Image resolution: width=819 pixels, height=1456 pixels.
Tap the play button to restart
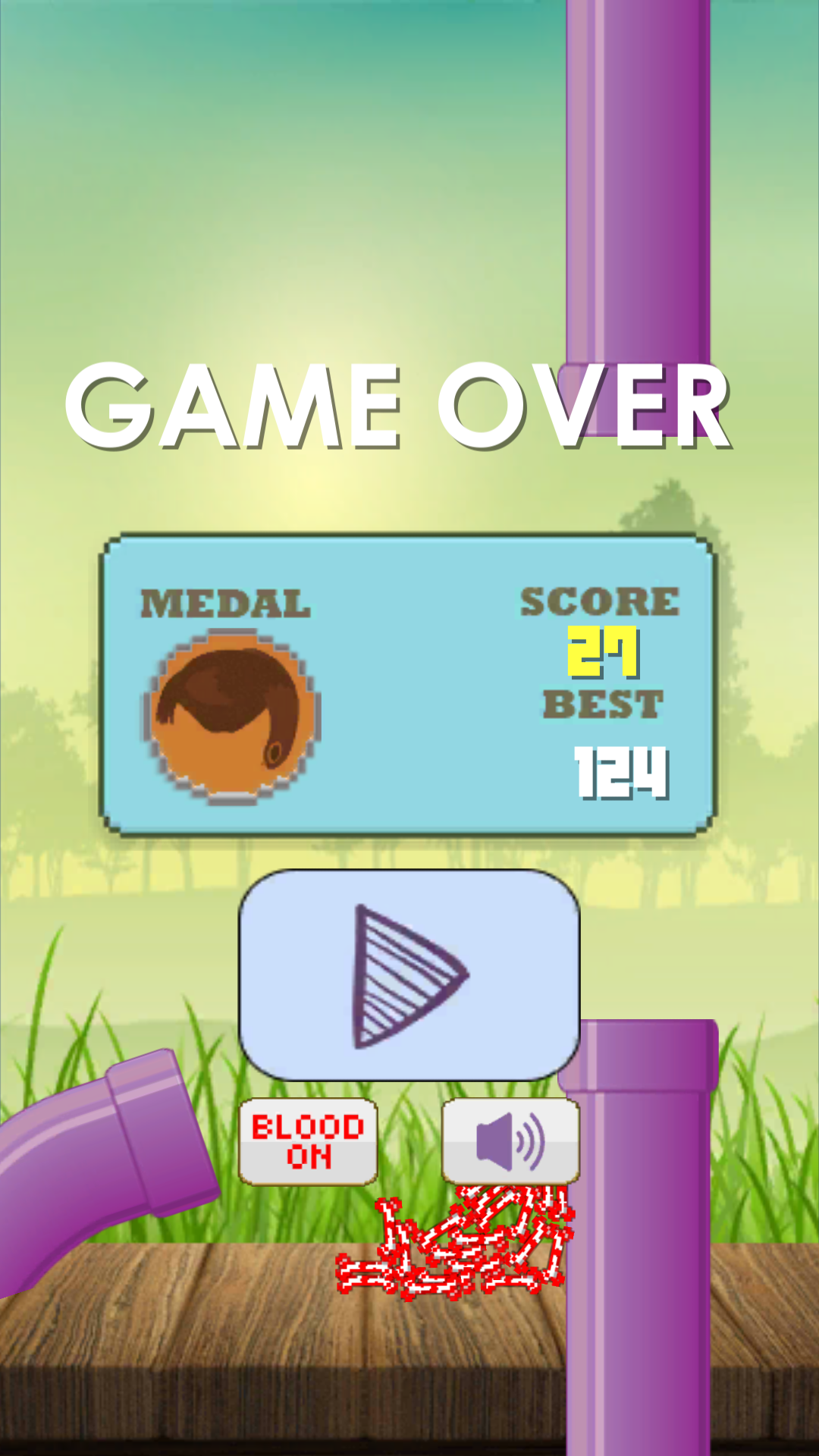pos(409,975)
